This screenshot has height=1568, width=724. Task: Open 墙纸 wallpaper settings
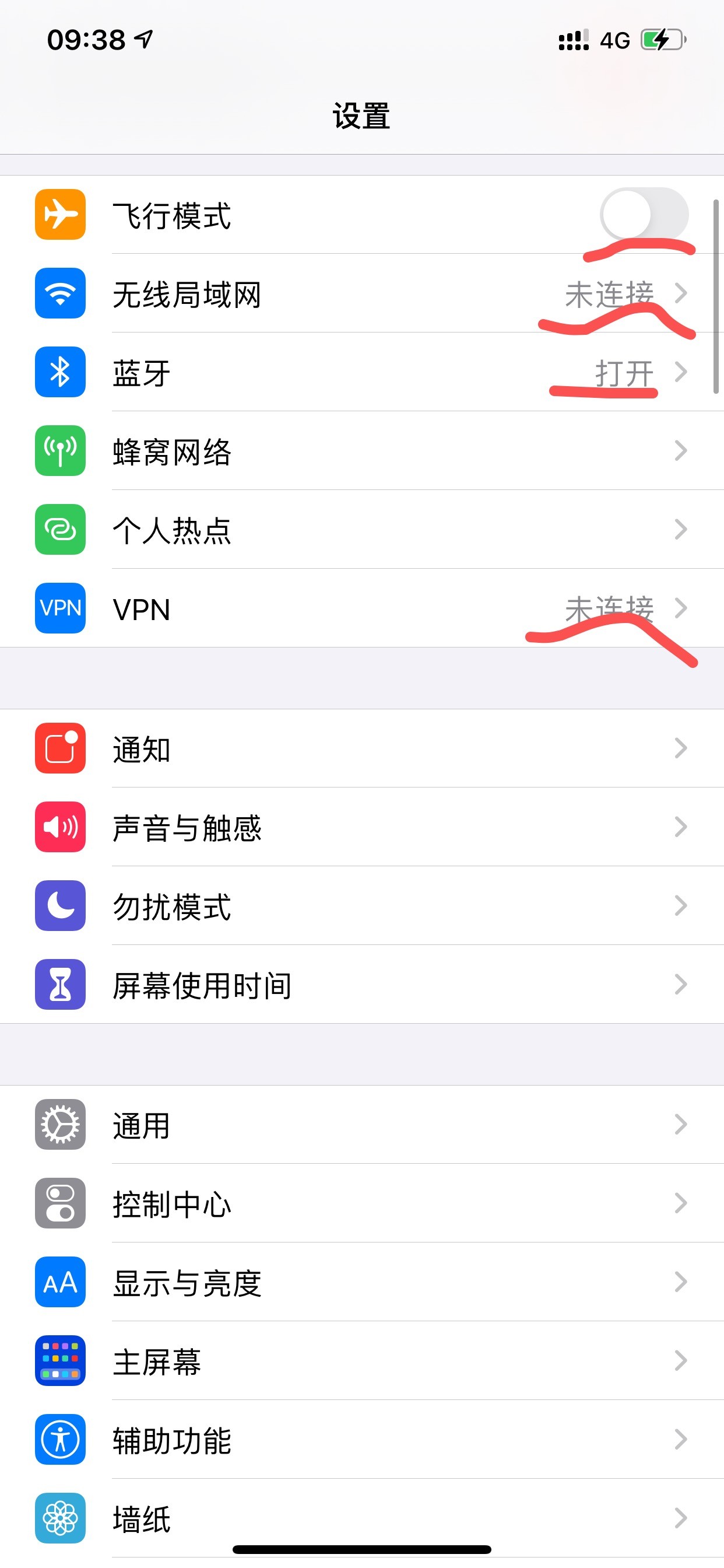tap(361, 1518)
